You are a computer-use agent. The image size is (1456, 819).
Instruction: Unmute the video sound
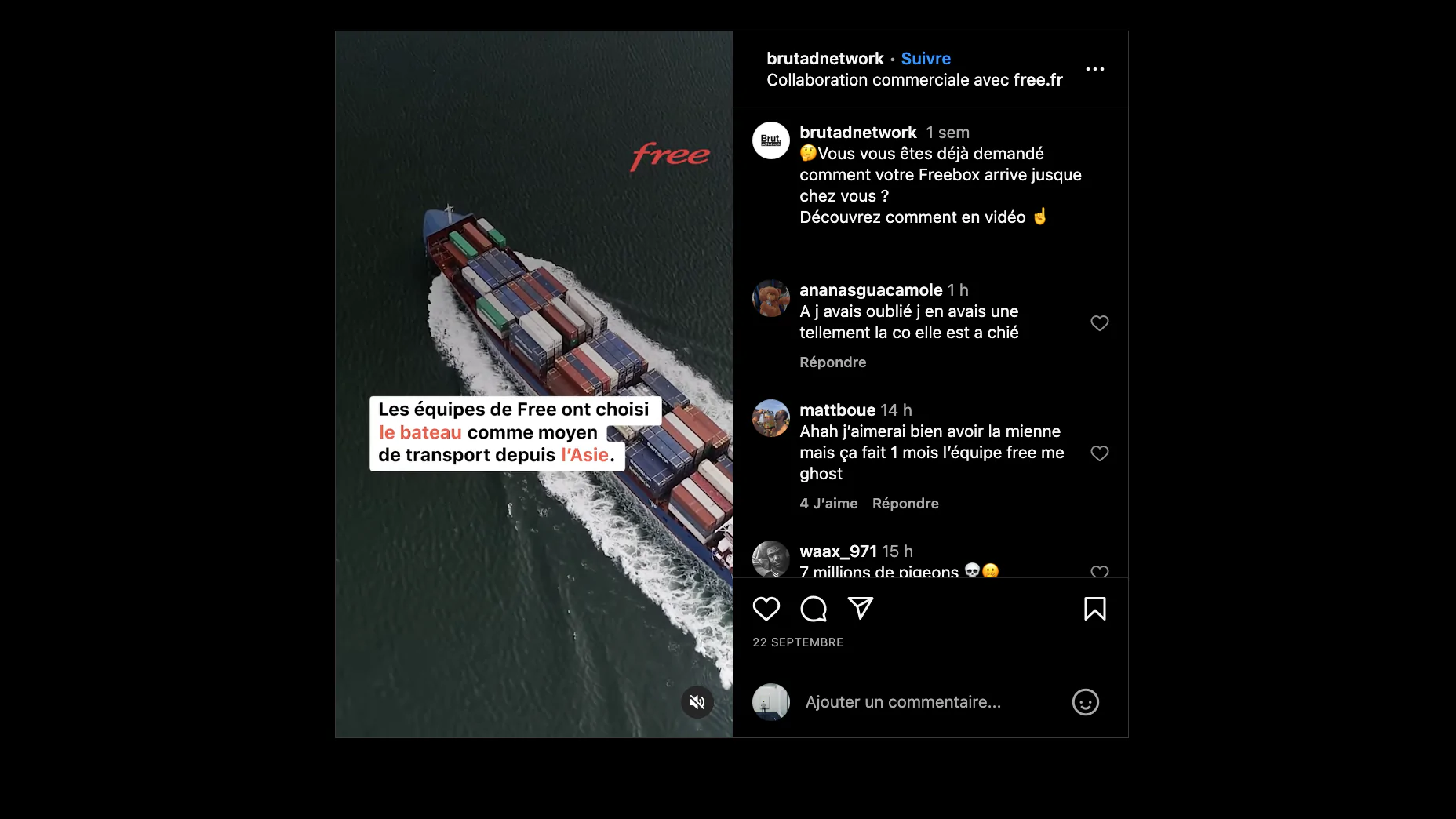(697, 702)
